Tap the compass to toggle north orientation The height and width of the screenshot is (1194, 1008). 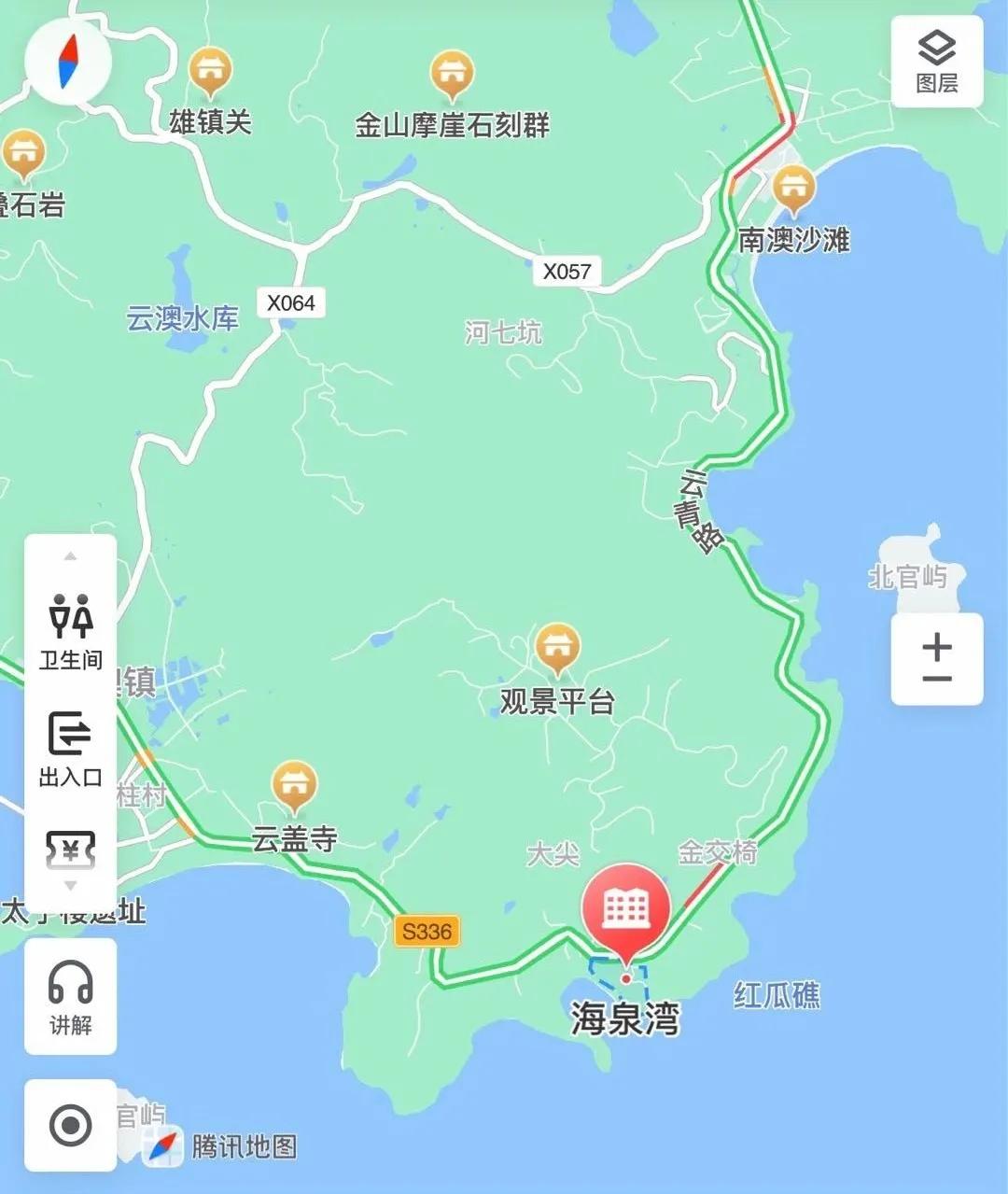[x=70, y=61]
